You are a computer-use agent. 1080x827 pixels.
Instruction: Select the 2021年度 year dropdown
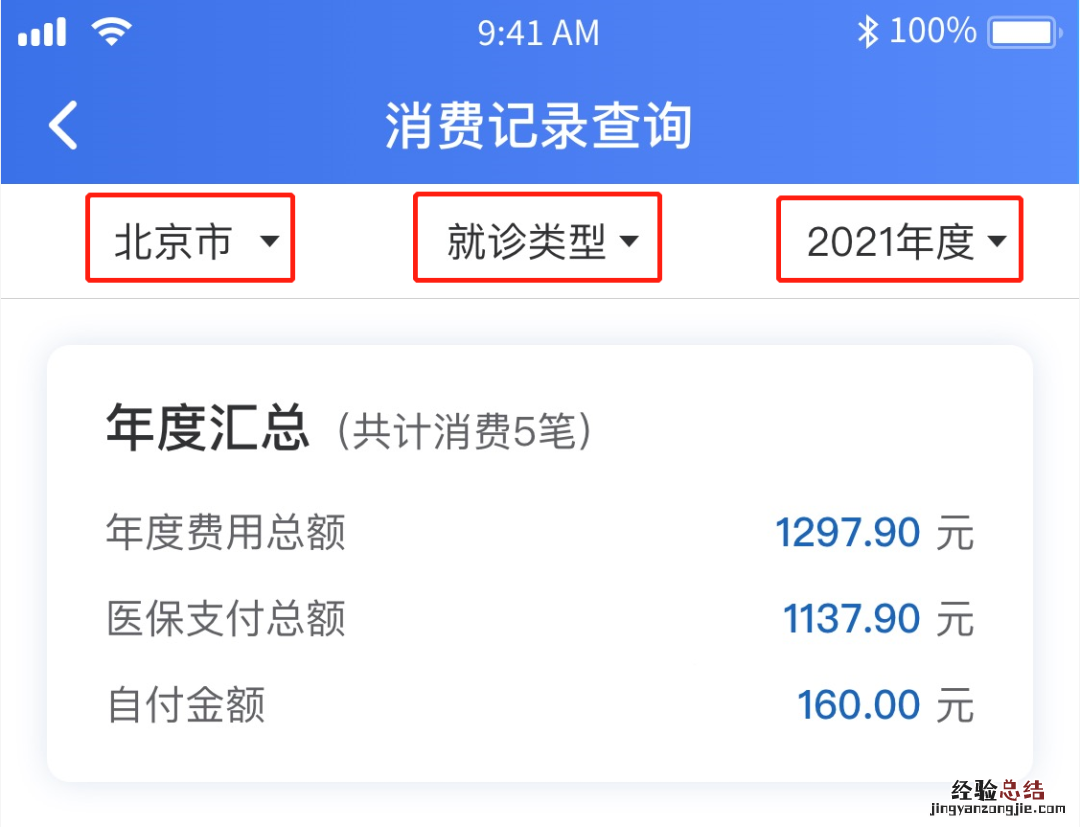[x=901, y=241]
